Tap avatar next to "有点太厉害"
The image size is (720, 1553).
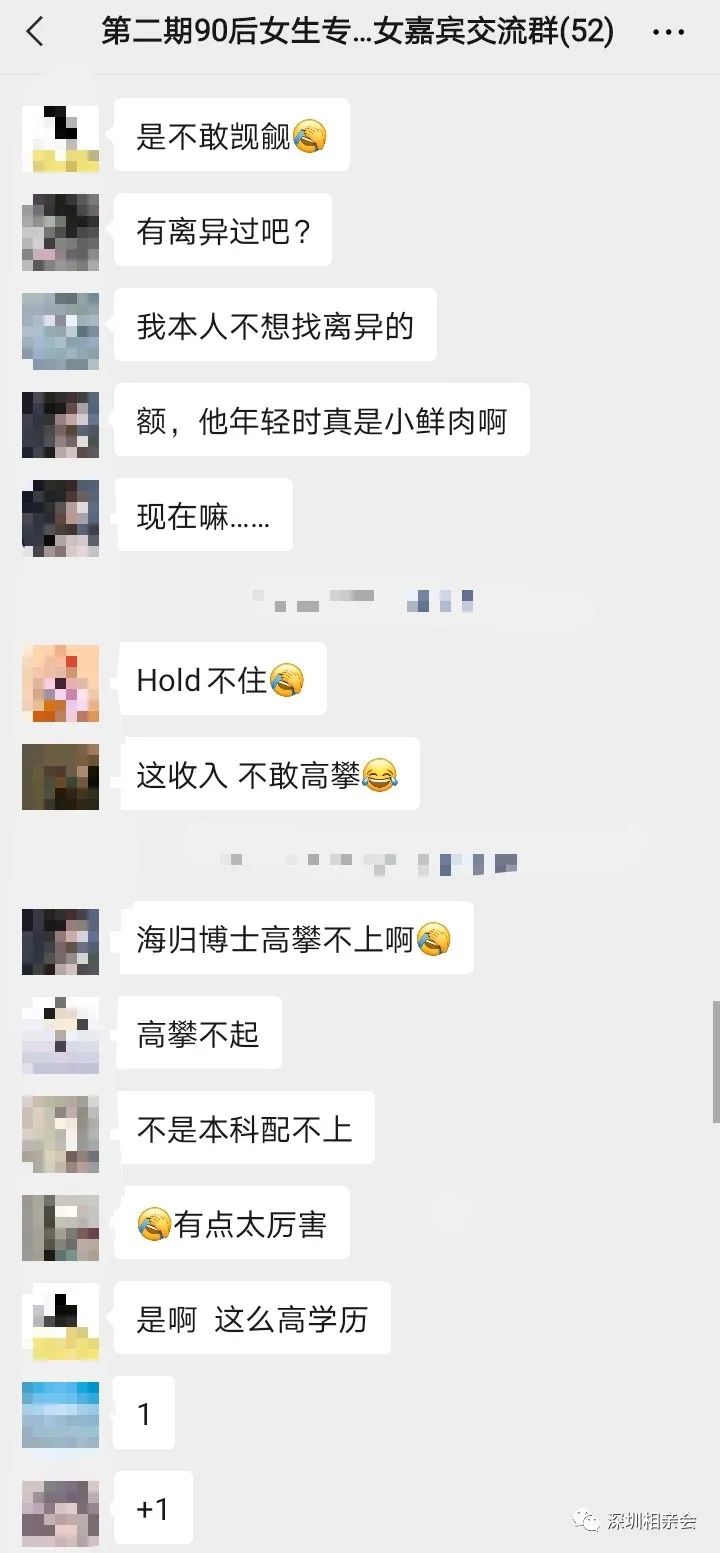(61, 1226)
